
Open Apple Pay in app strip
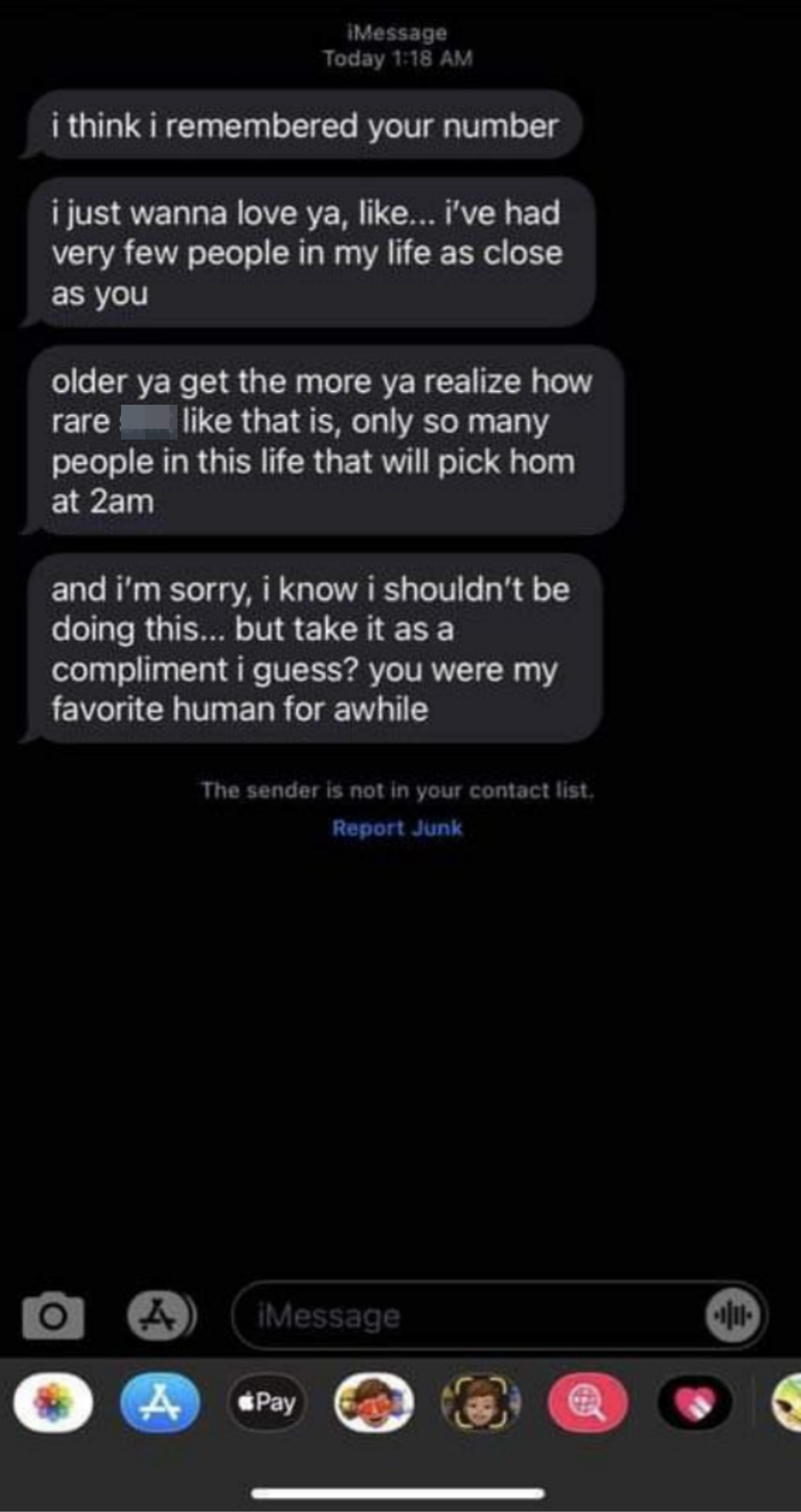(267, 1403)
